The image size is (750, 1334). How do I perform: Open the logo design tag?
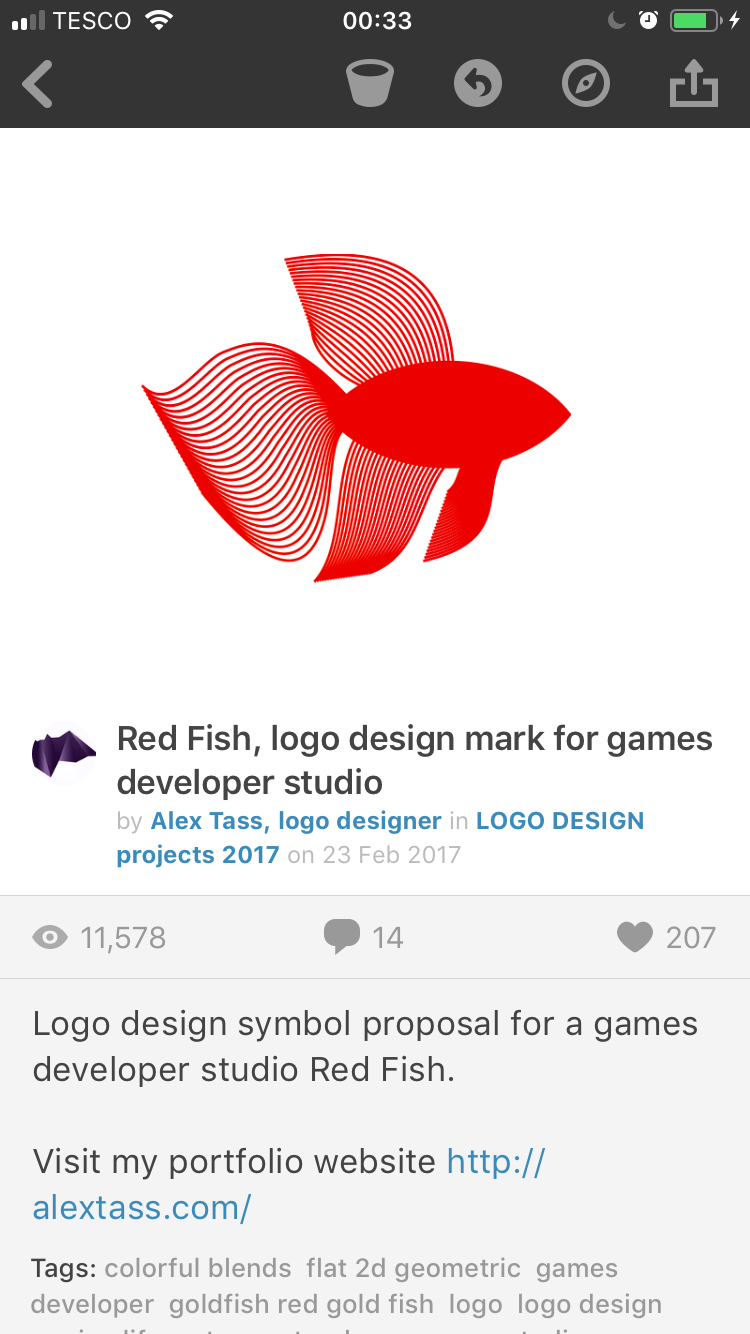click(x=589, y=1305)
